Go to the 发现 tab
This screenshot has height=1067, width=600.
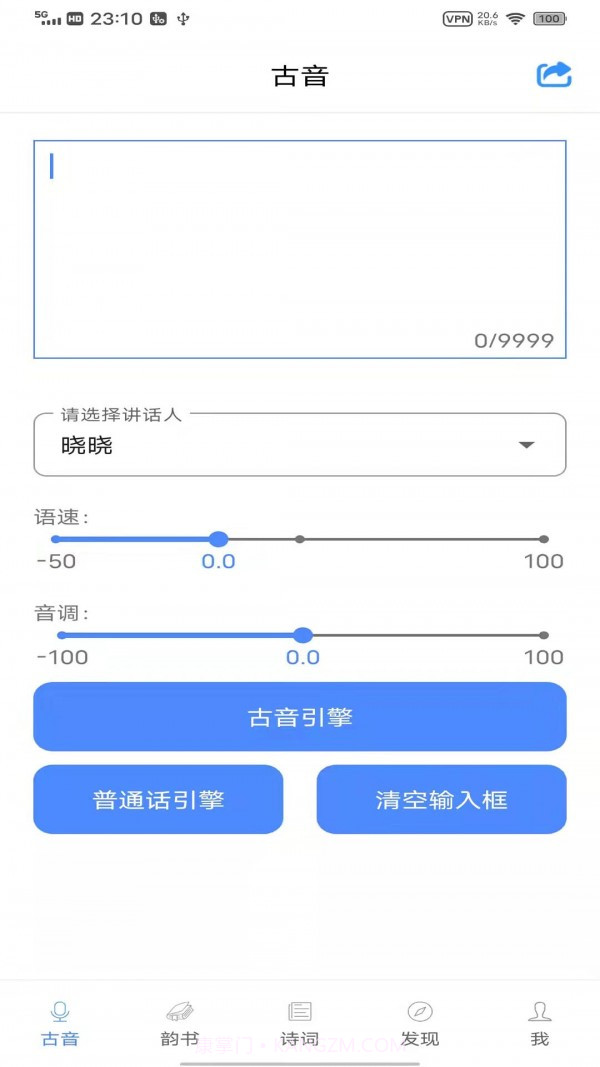420,1023
